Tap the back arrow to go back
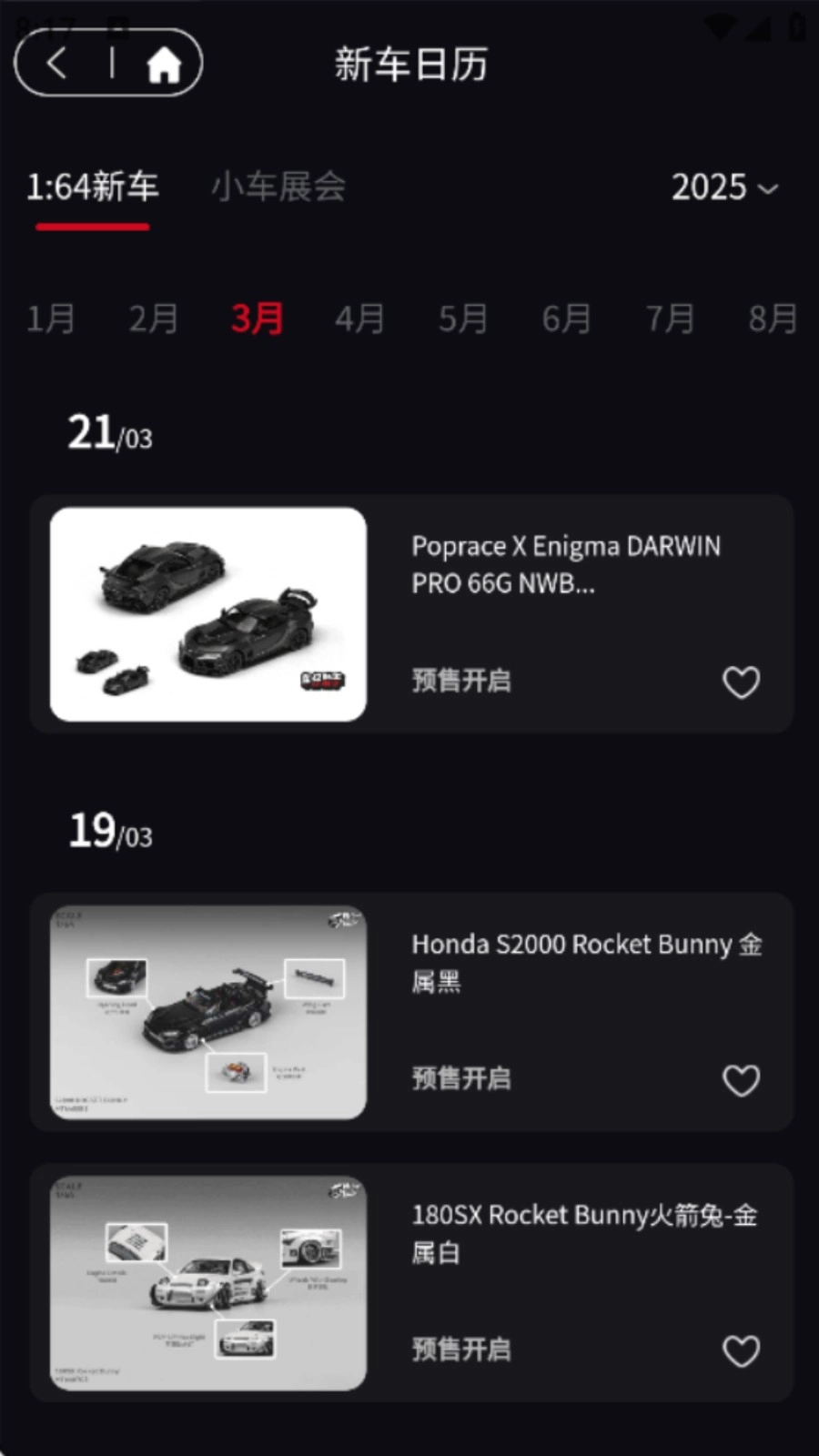Screen dimensions: 819x1456 pos(56,63)
